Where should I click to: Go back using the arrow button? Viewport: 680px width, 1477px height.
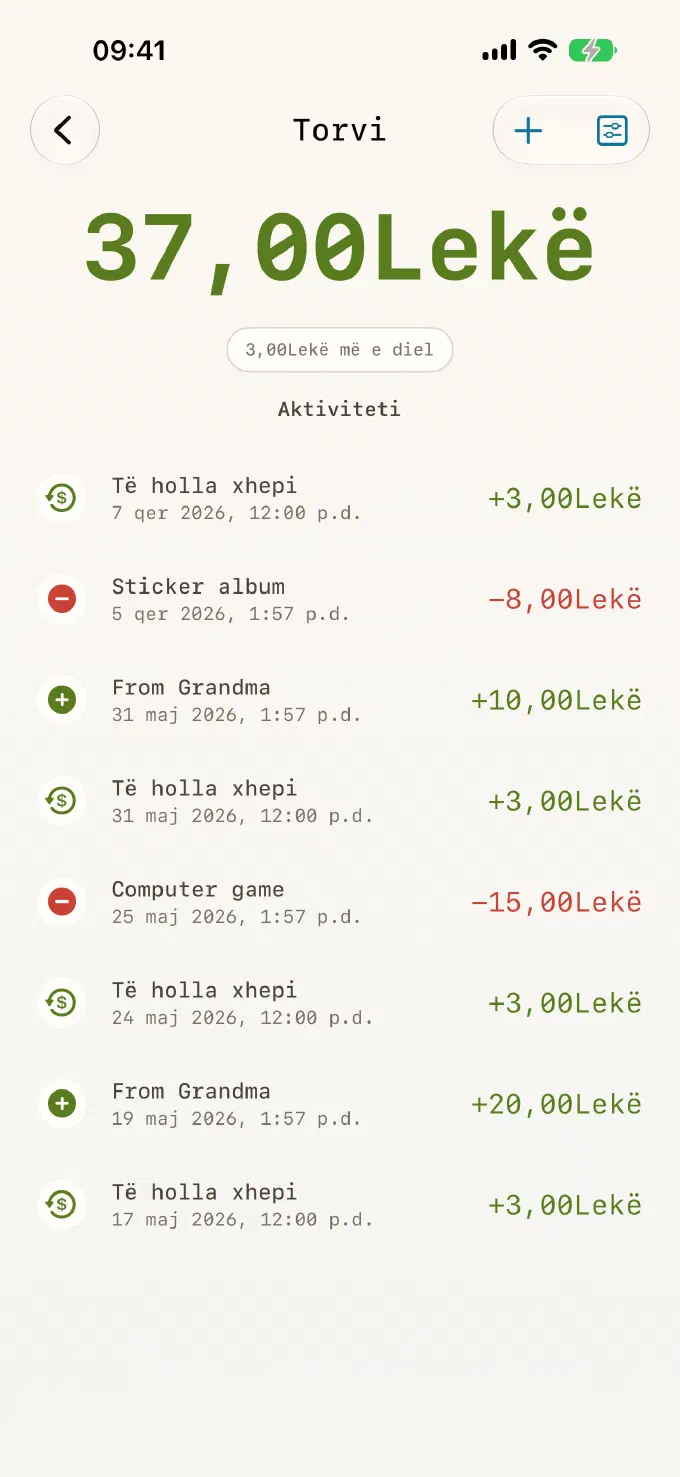(x=64, y=130)
